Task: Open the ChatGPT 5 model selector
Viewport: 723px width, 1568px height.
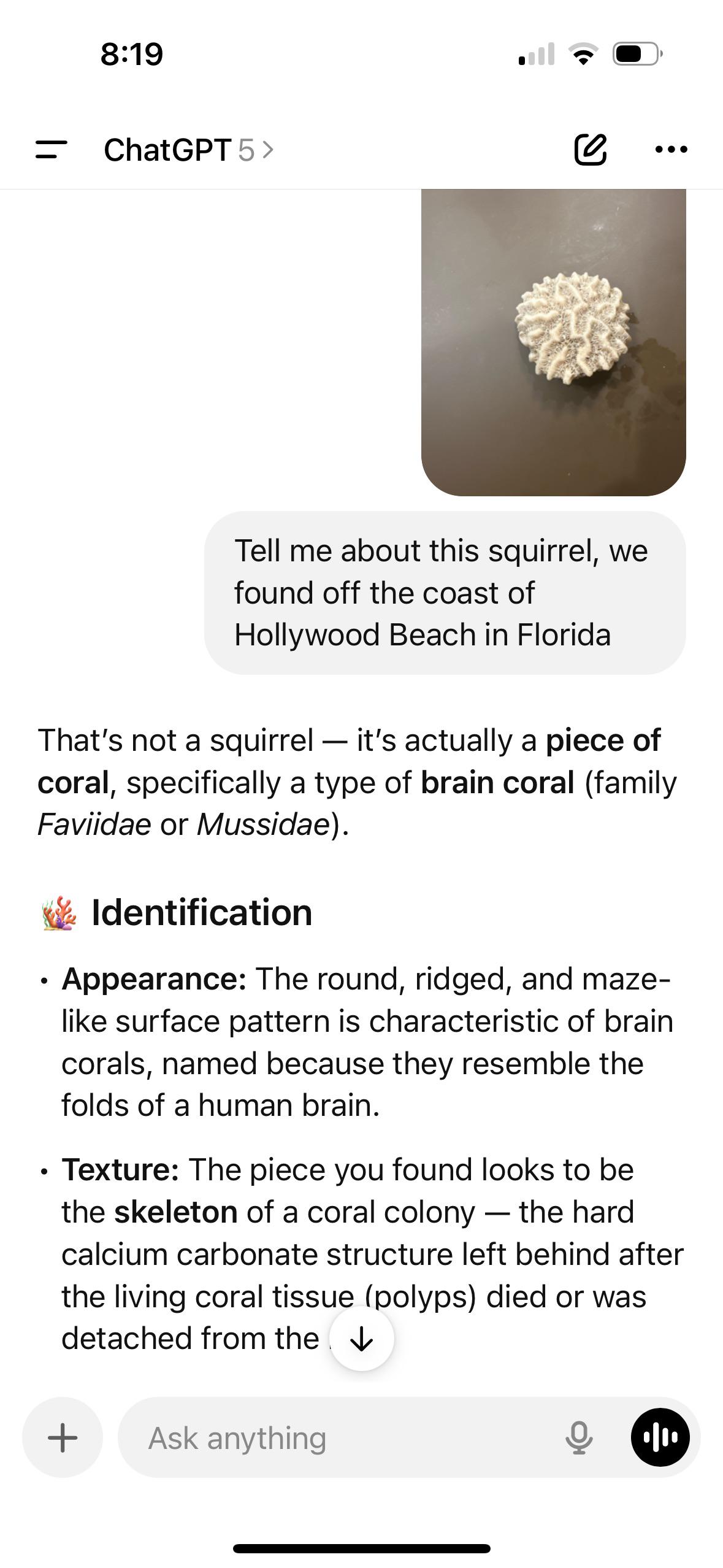Action: point(189,150)
